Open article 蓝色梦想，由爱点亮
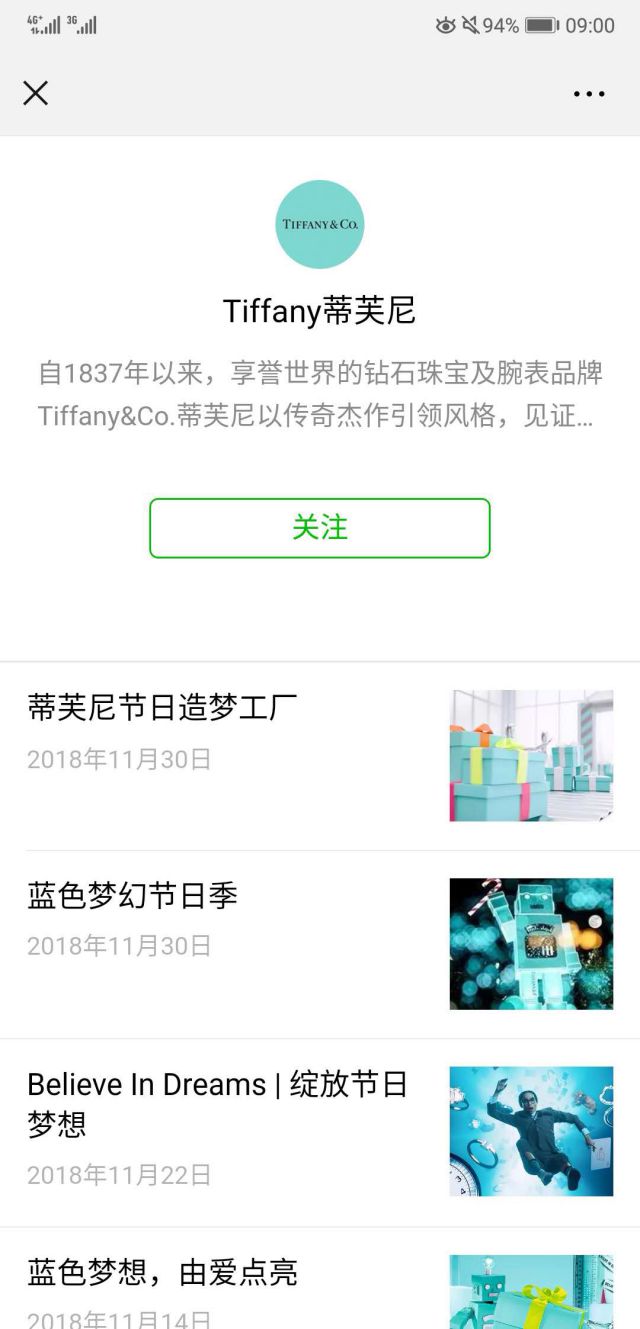 [x=162, y=1273]
